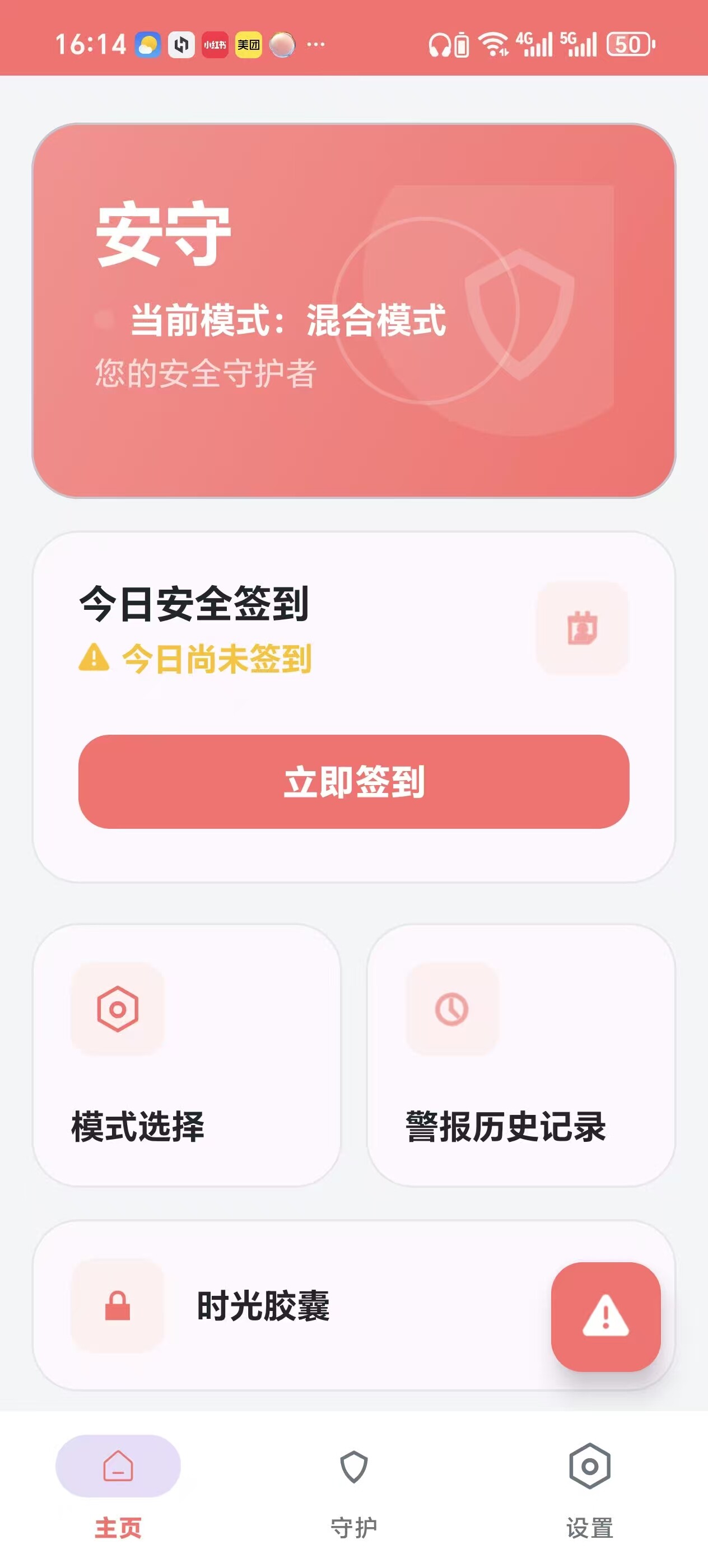This screenshot has height=1568, width=708.
Task: Switch to the 设置 tab
Action: pos(589,1485)
